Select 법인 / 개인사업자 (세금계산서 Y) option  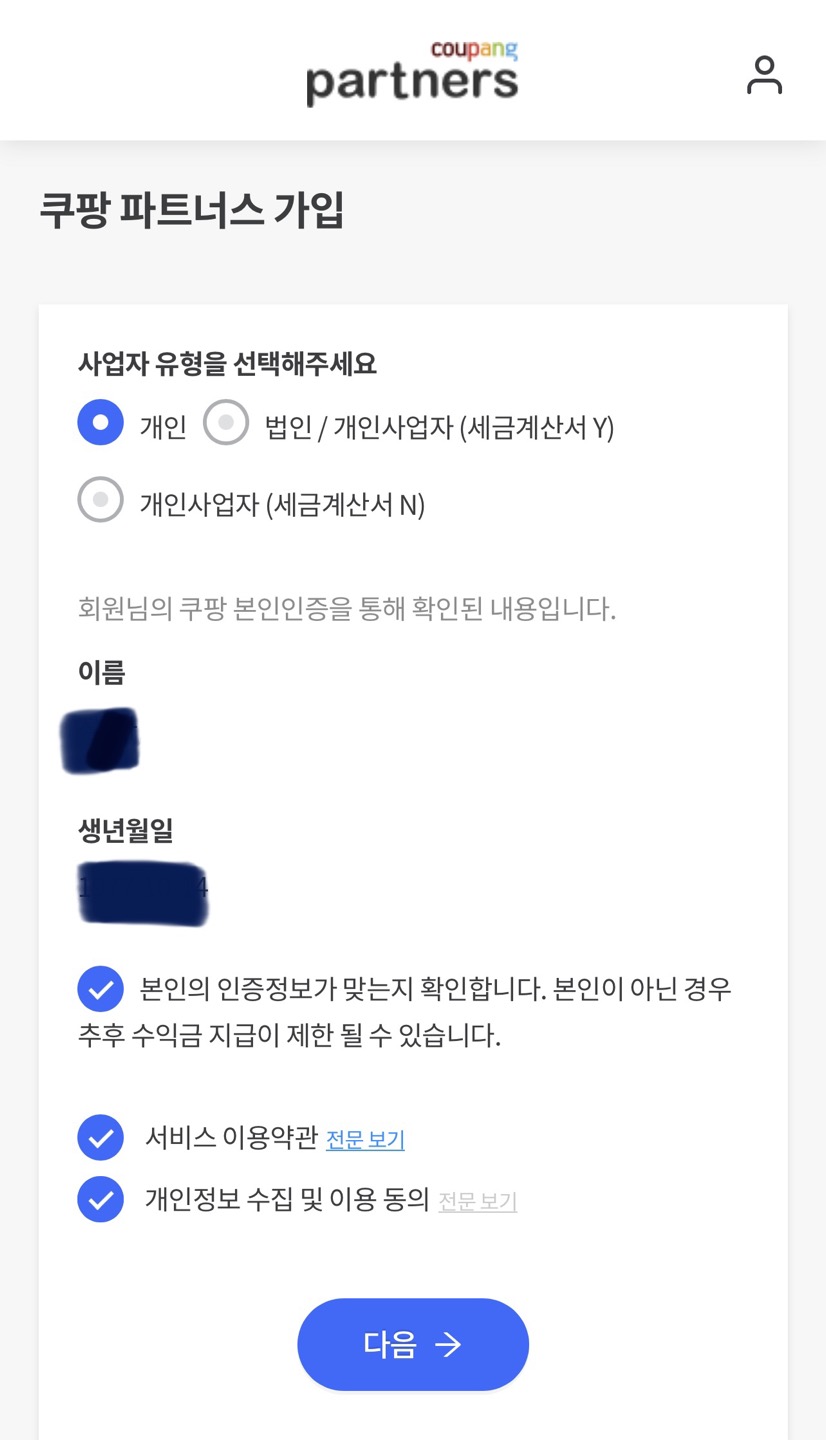(226, 422)
